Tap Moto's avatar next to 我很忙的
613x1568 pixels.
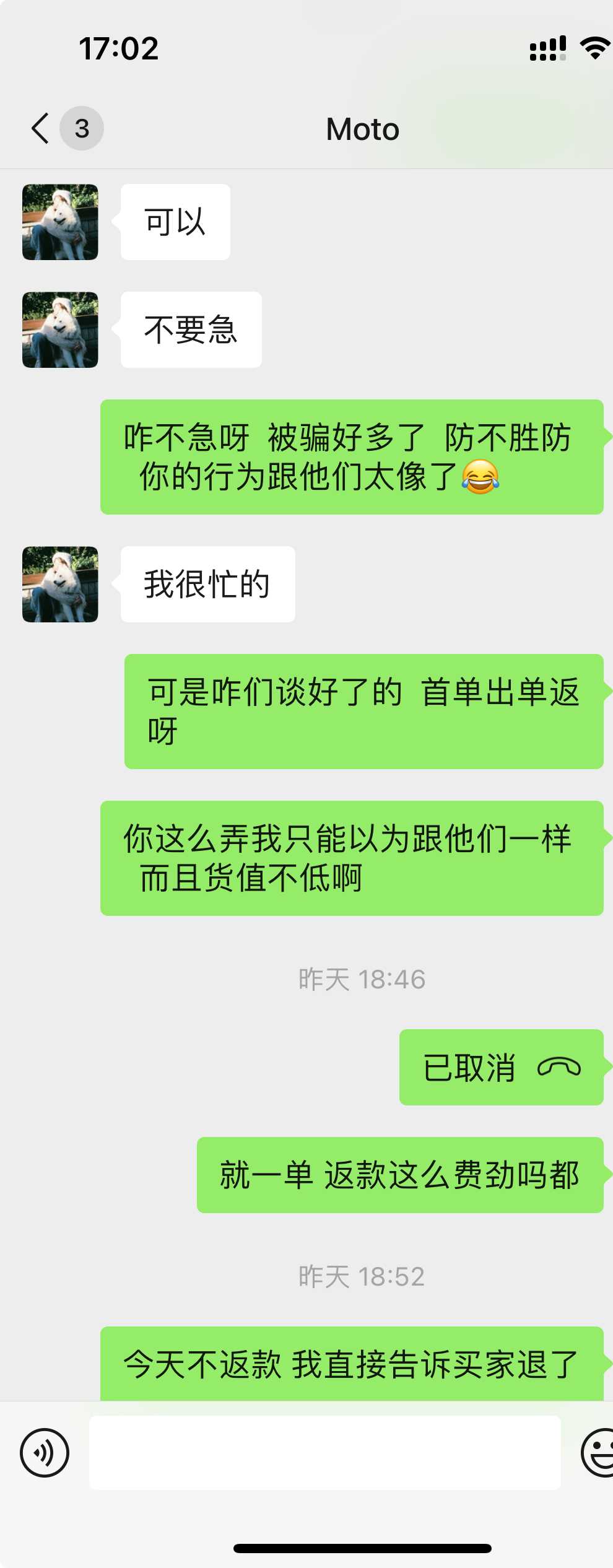point(59,583)
